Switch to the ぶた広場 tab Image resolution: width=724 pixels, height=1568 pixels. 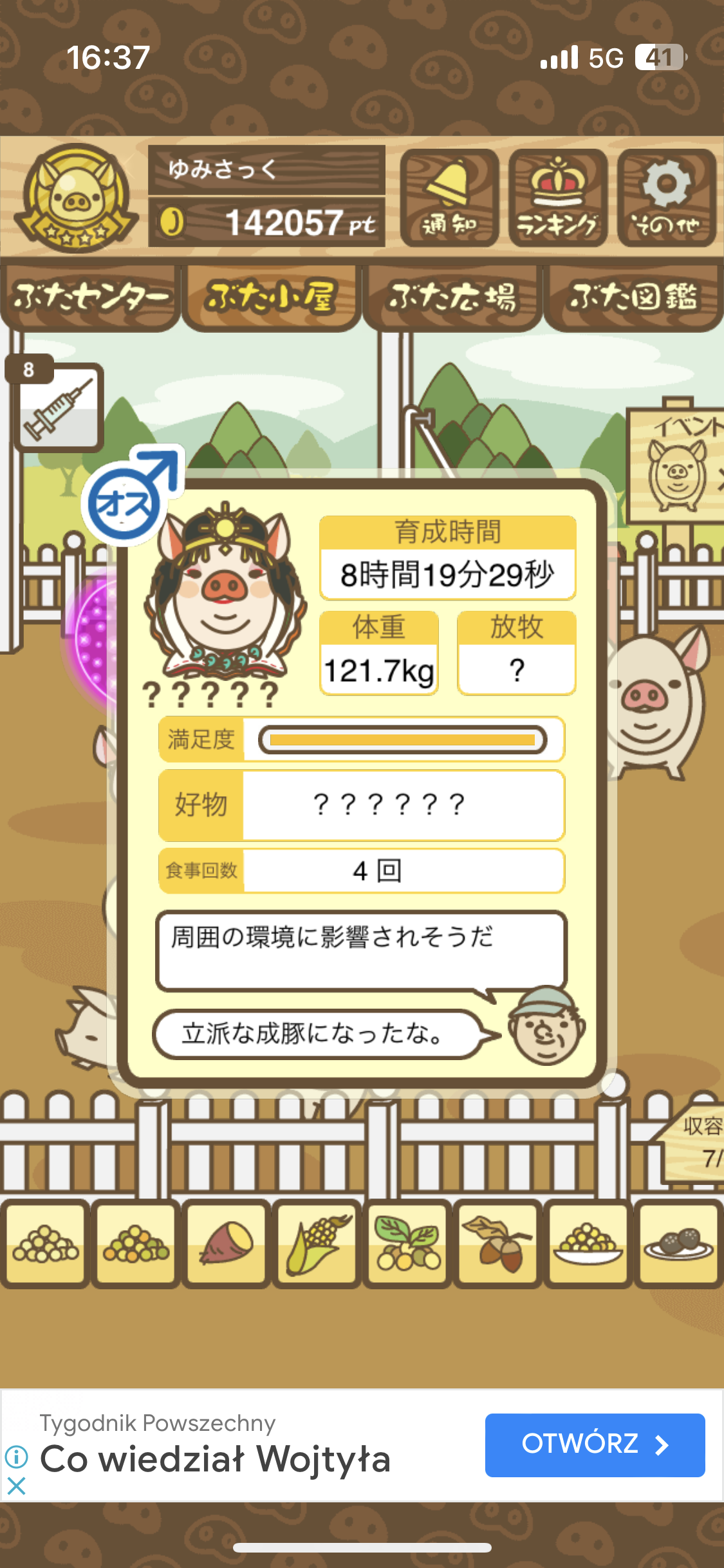pos(452,297)
